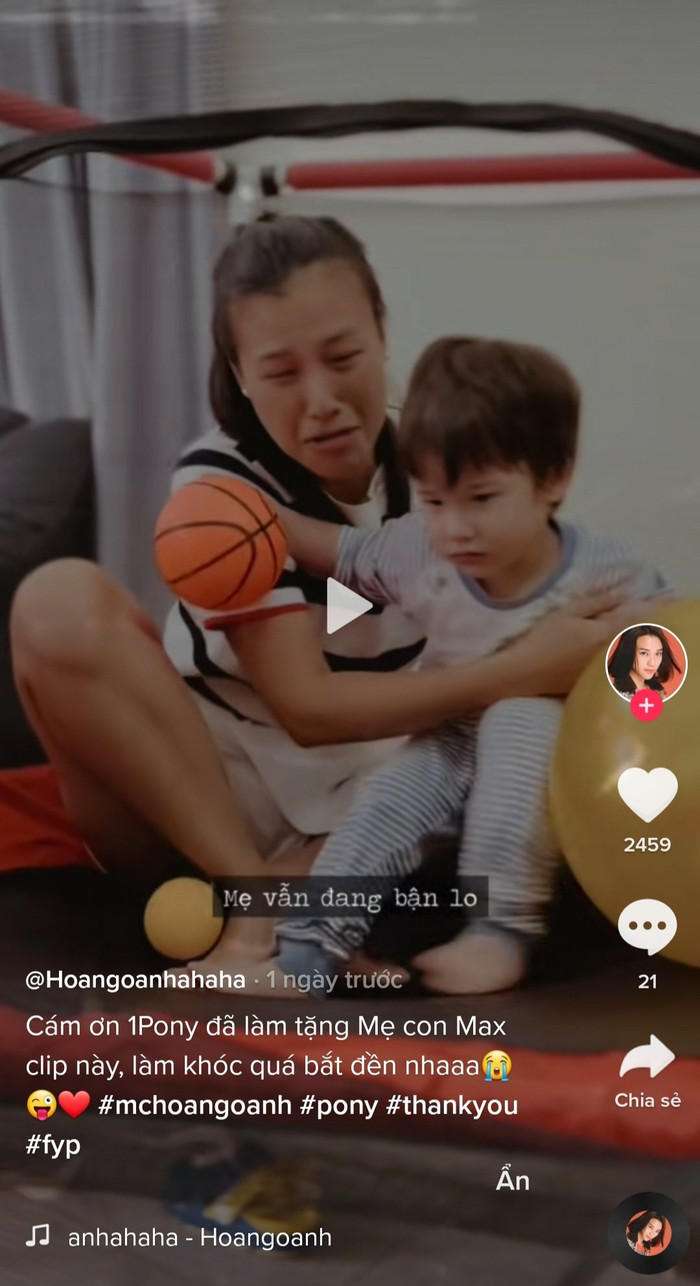
Task: Open the @Hoangoanhahaha username
Action: [135, 979]
